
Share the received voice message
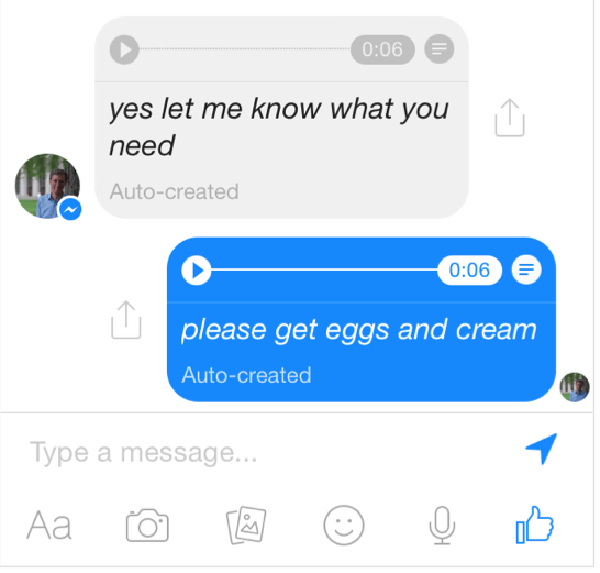point(509,118)
